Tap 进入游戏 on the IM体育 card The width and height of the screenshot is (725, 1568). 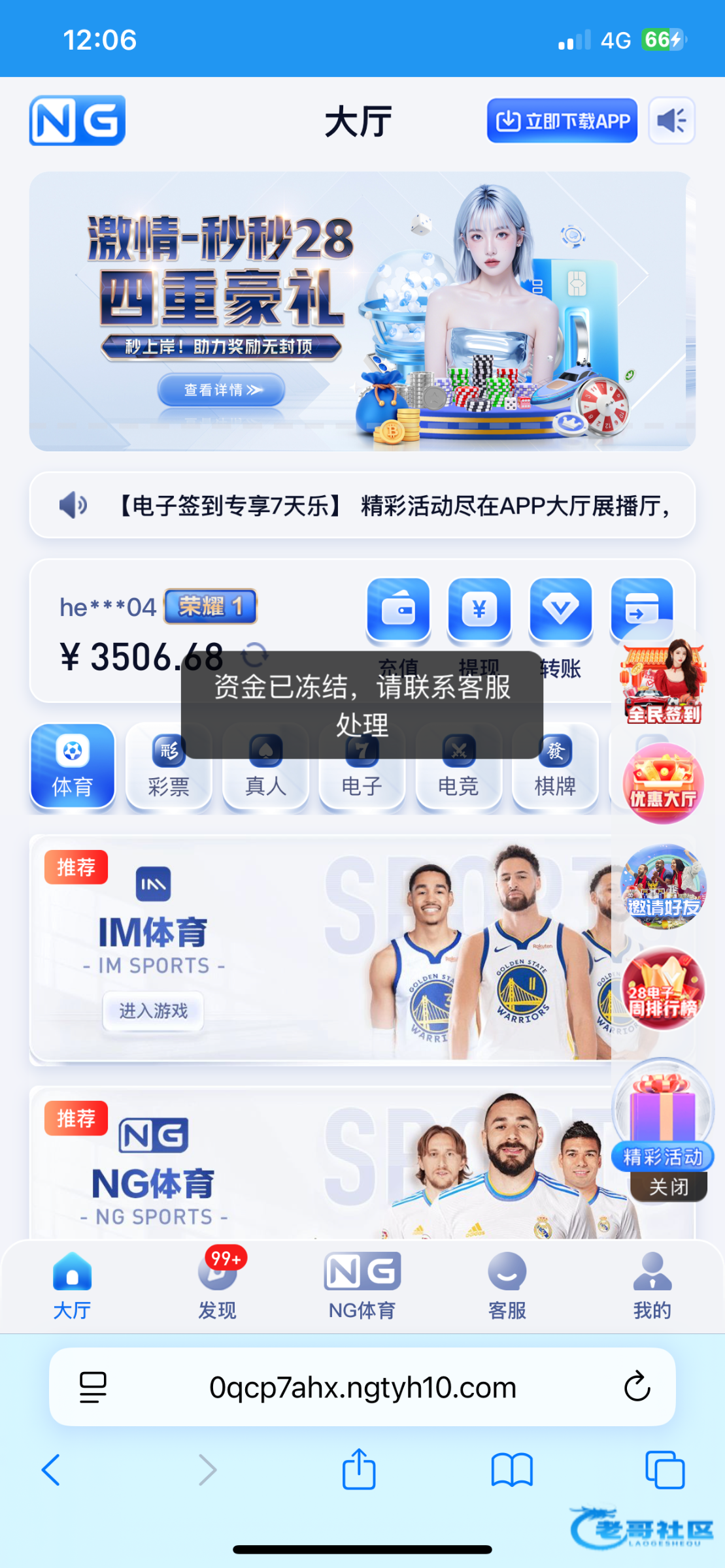coord(153,1011)
